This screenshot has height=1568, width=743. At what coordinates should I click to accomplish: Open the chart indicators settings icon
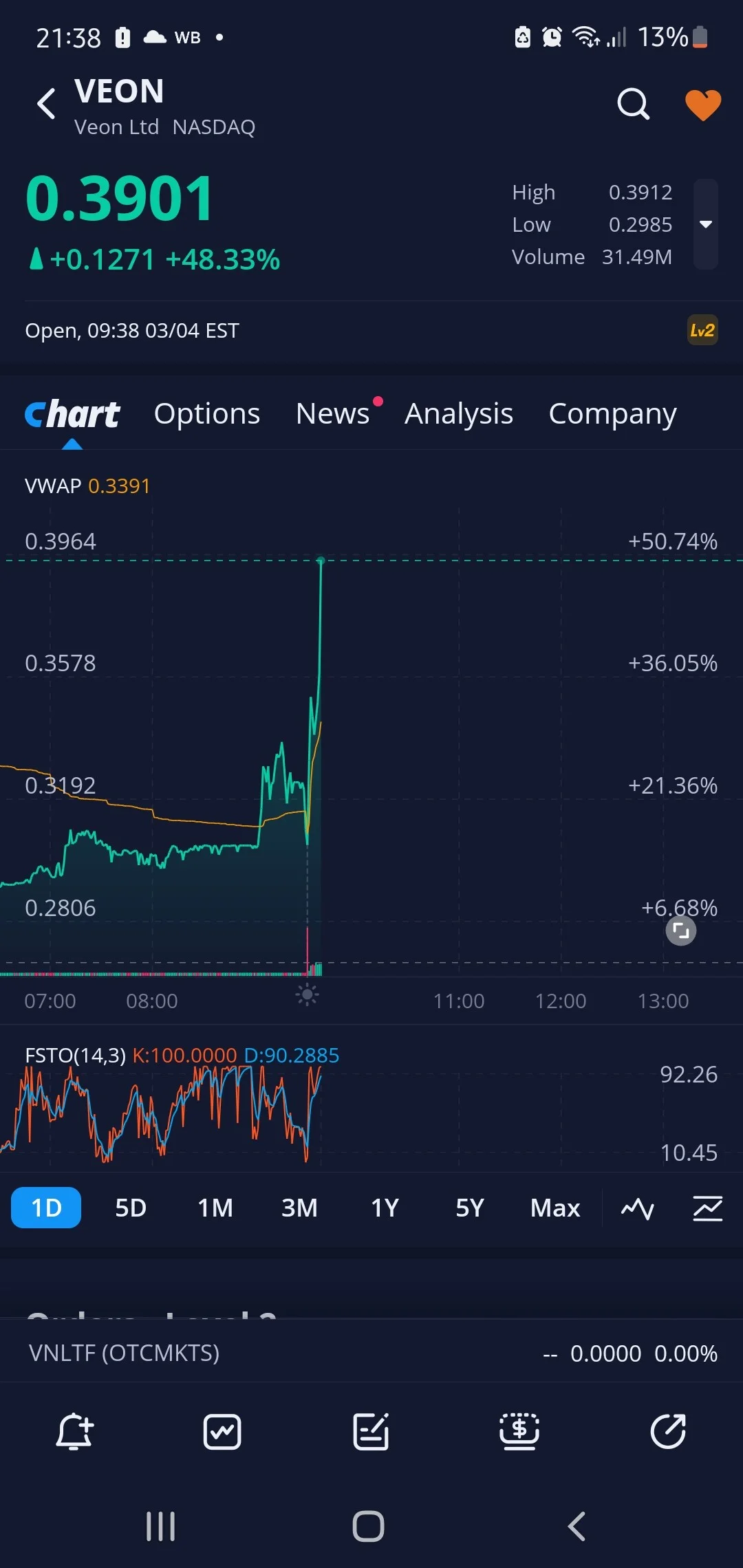[708, 1208]
